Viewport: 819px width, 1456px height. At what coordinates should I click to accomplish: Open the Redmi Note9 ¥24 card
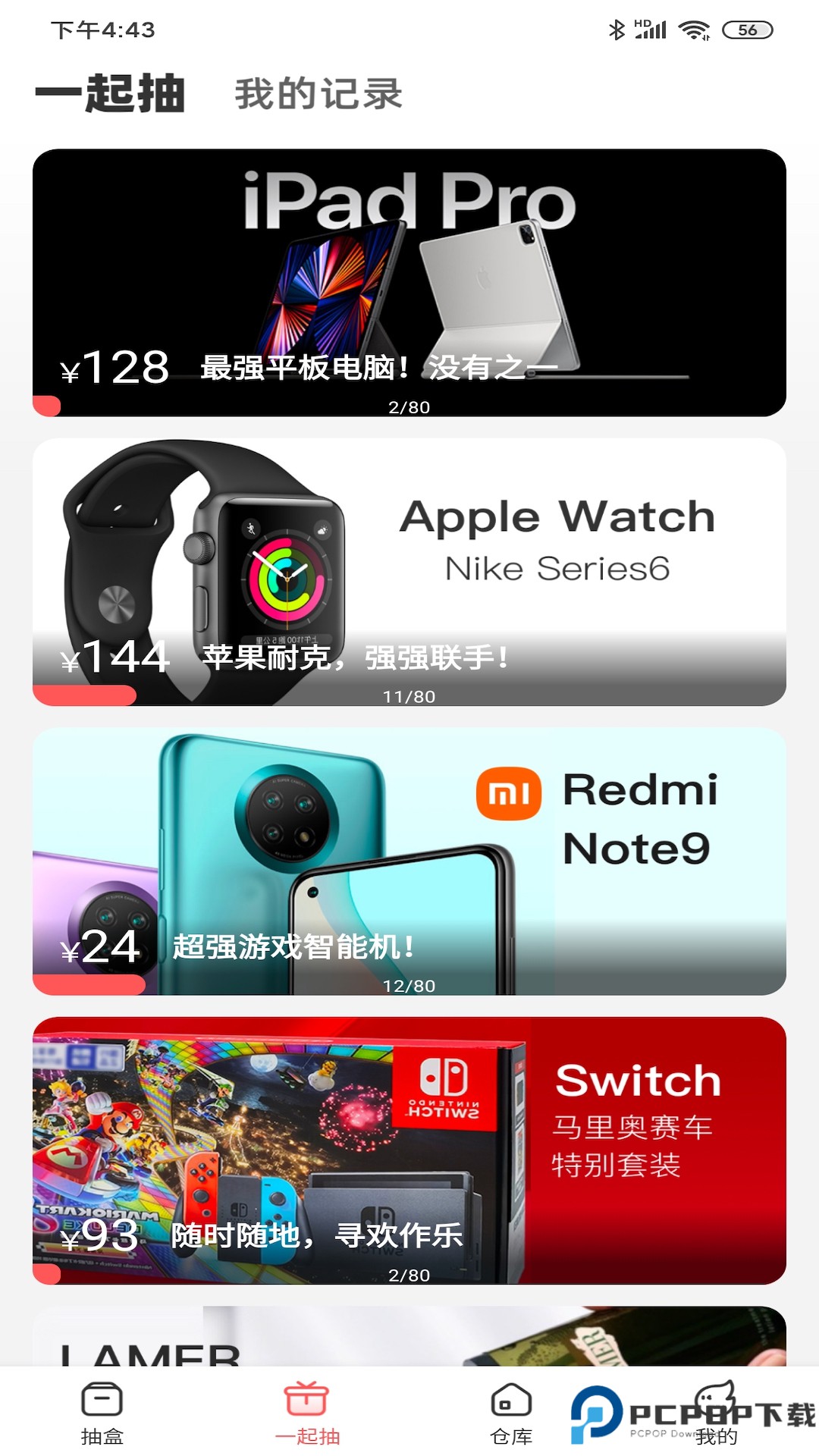click(x=409, y=861)
